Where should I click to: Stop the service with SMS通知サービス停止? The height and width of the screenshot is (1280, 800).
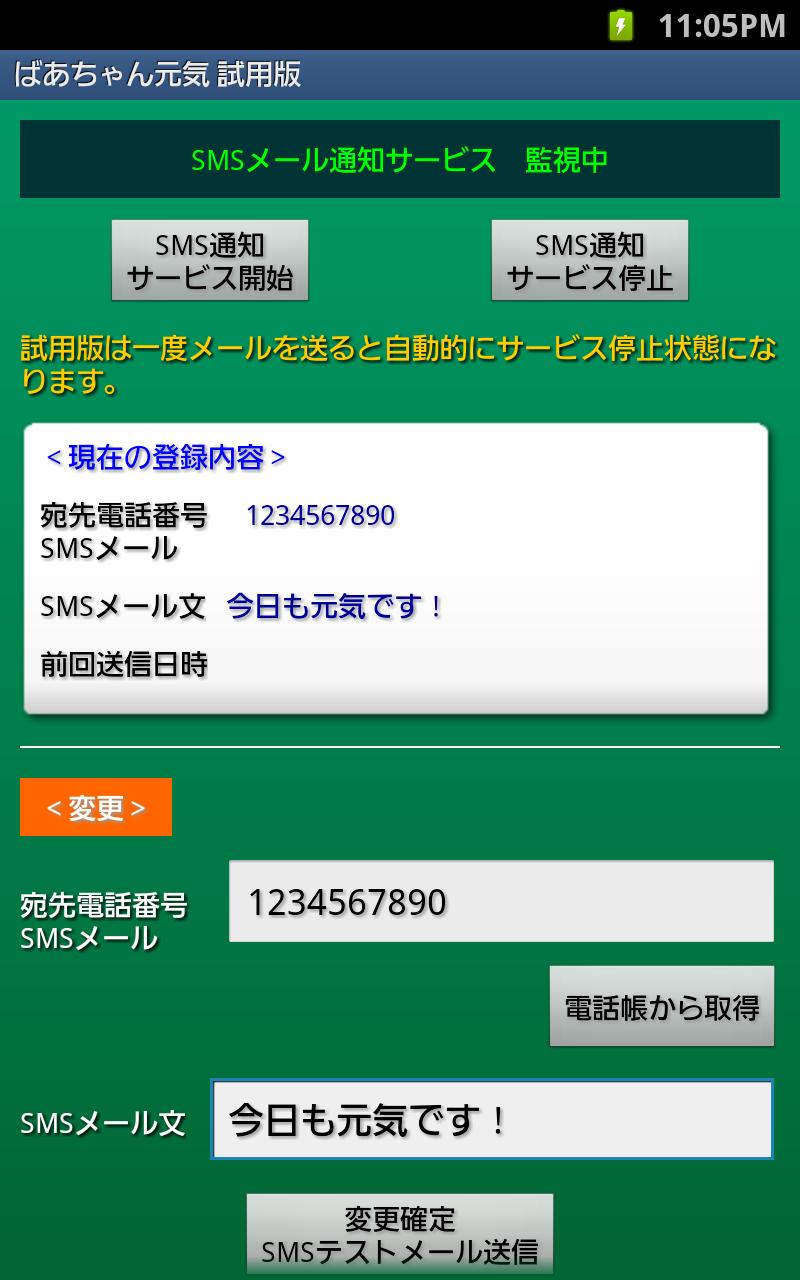pyautogui.click(x=590, y=260)
